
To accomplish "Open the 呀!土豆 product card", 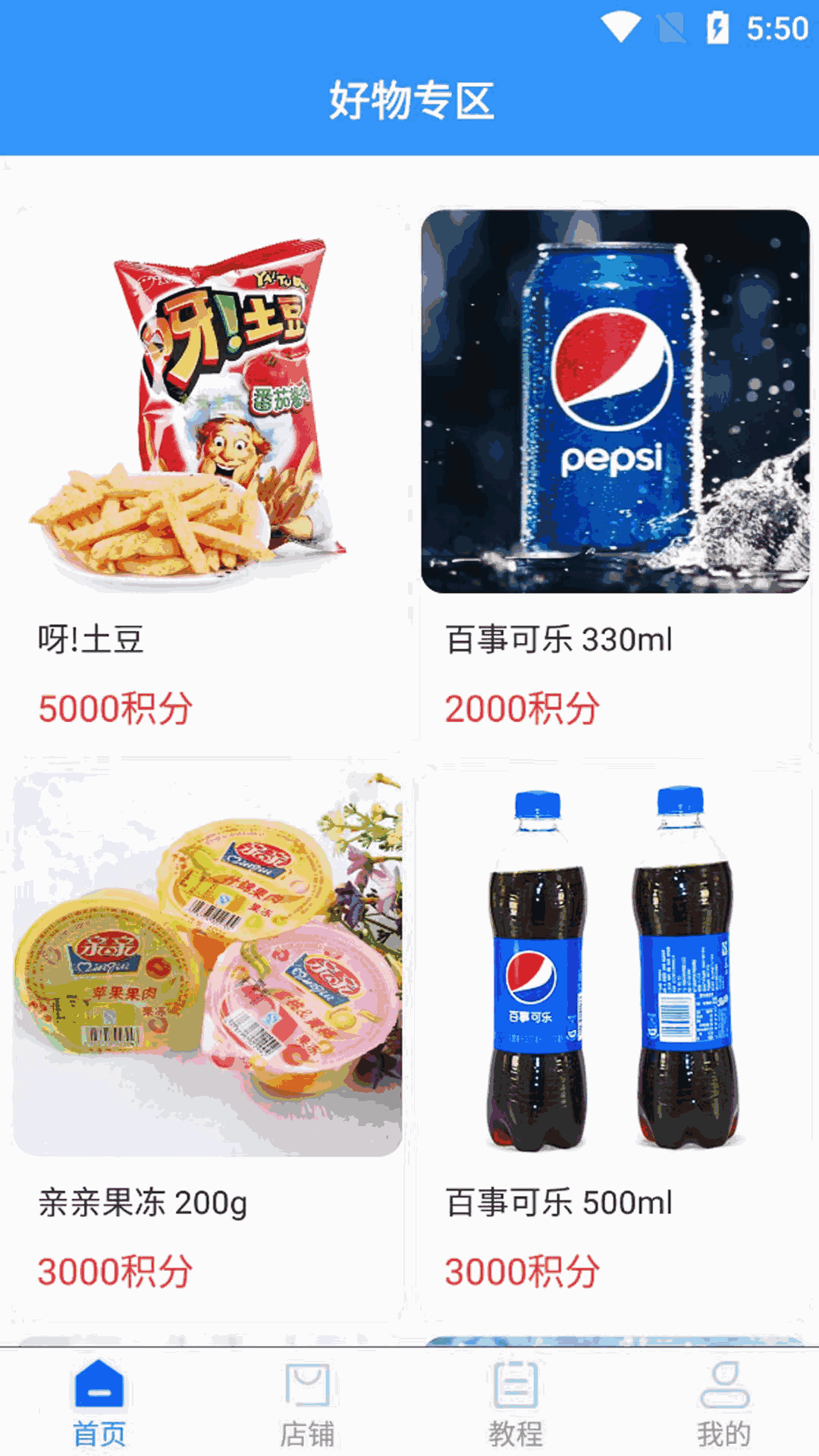I will coord(206,470).
